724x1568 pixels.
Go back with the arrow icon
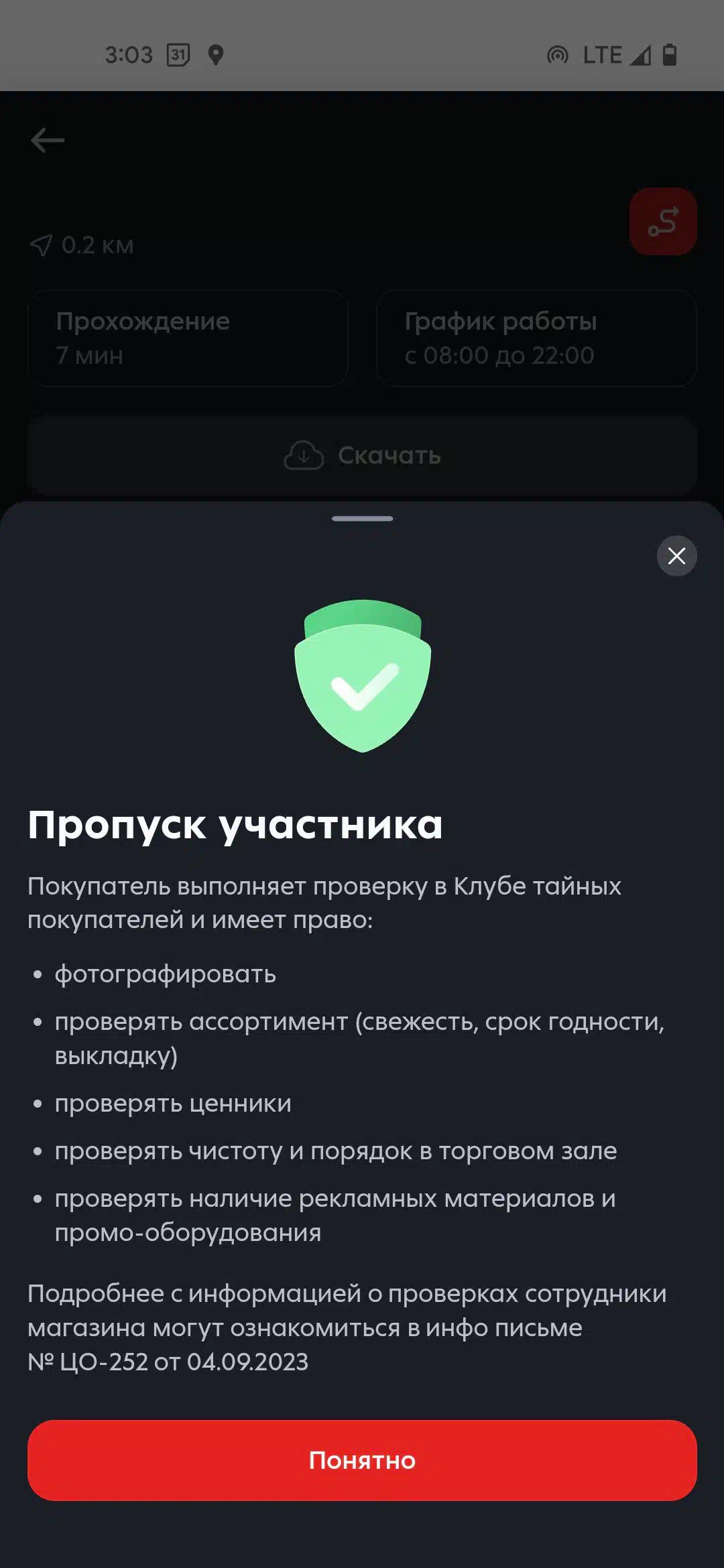[x=48, y=140]
